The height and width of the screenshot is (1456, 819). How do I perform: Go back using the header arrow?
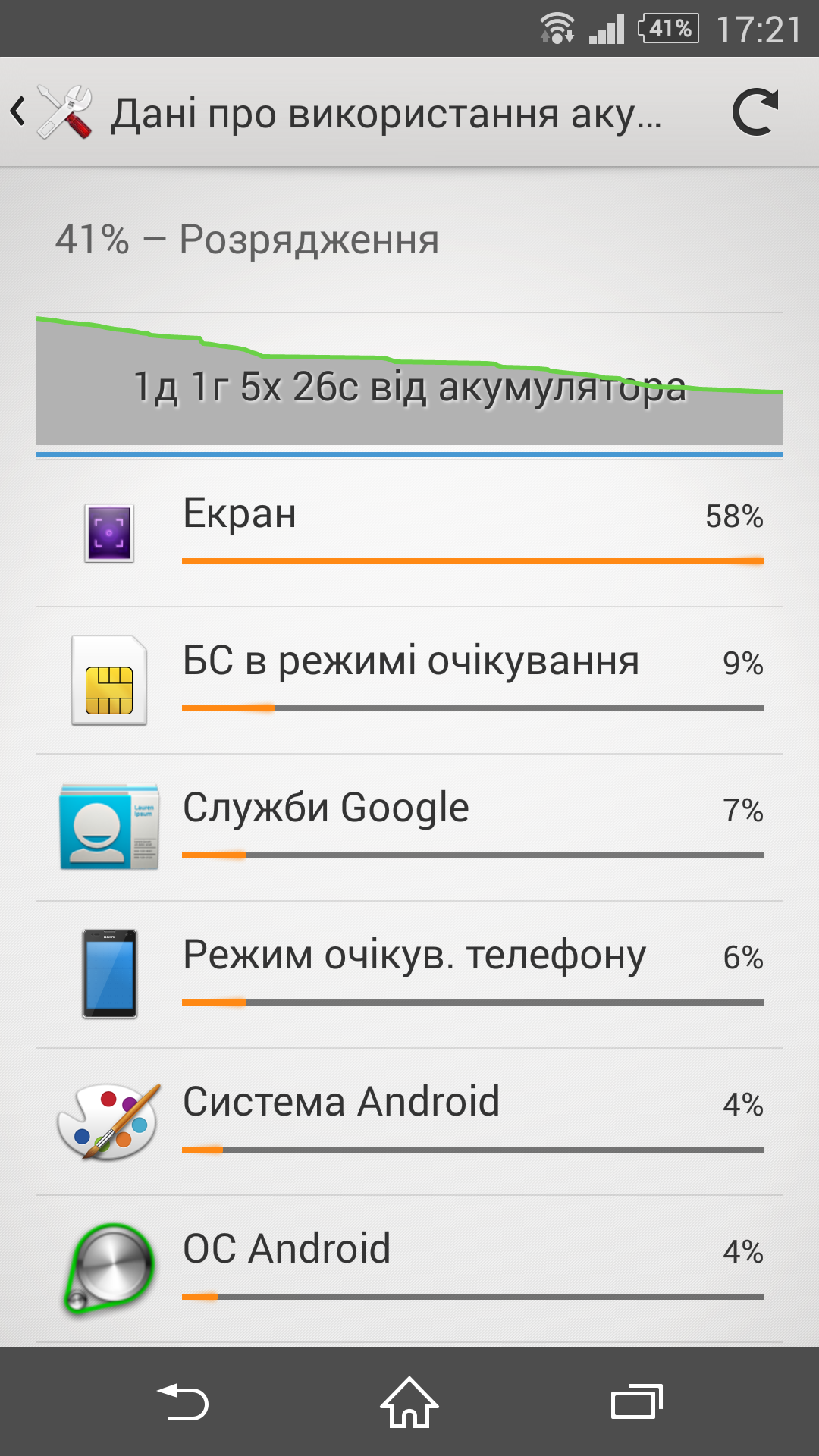(18, 112)
